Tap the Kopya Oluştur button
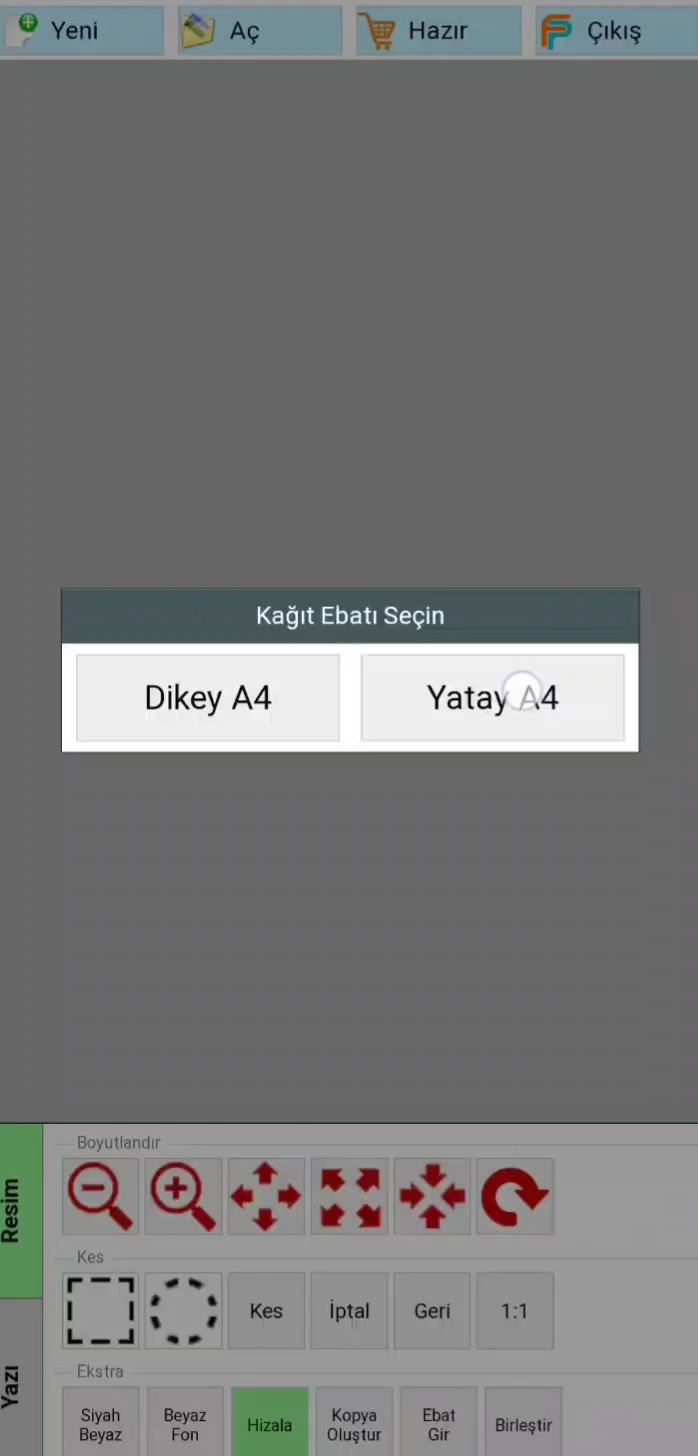 (354, 1424)
